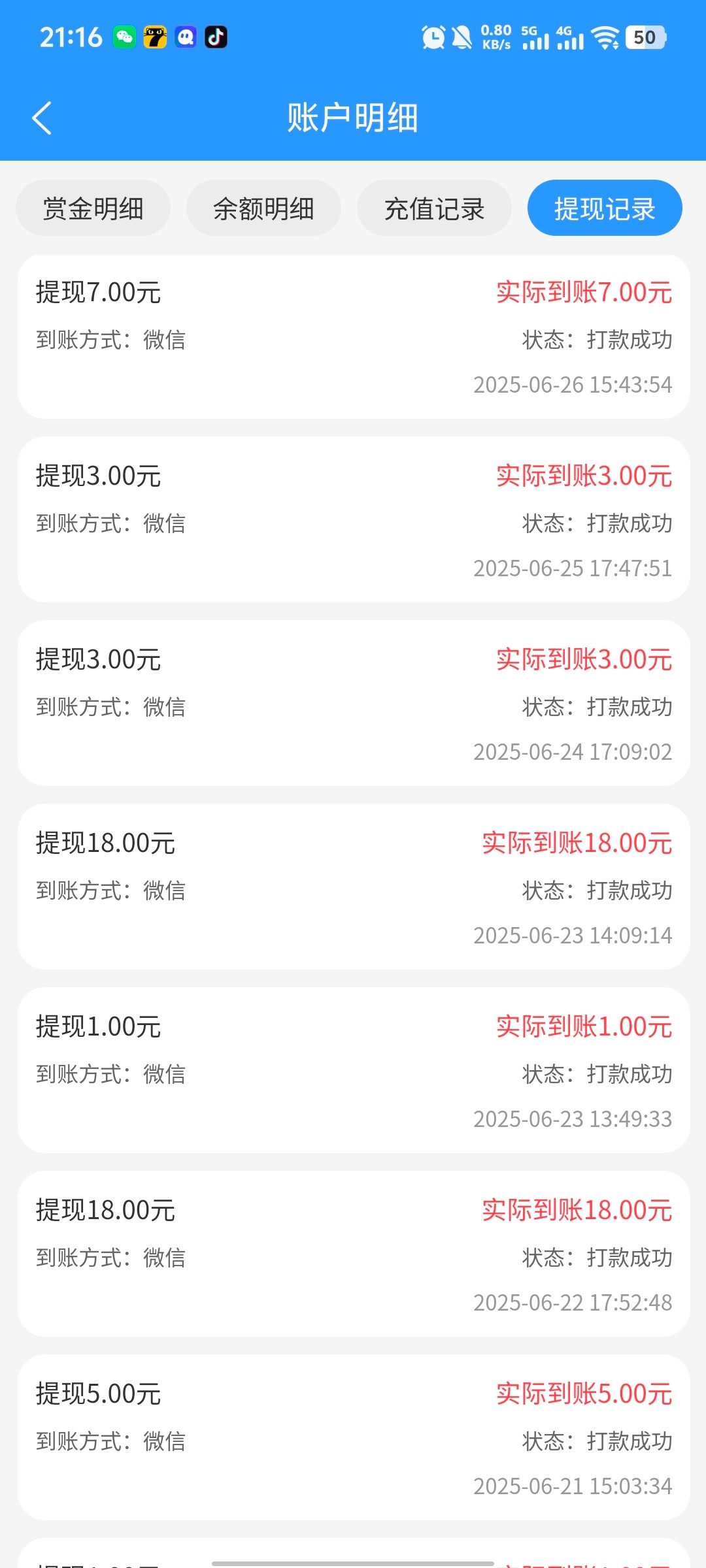
Task: Select the timestamp 2025-06-26 15:43:54
Action: coord(572,385)
